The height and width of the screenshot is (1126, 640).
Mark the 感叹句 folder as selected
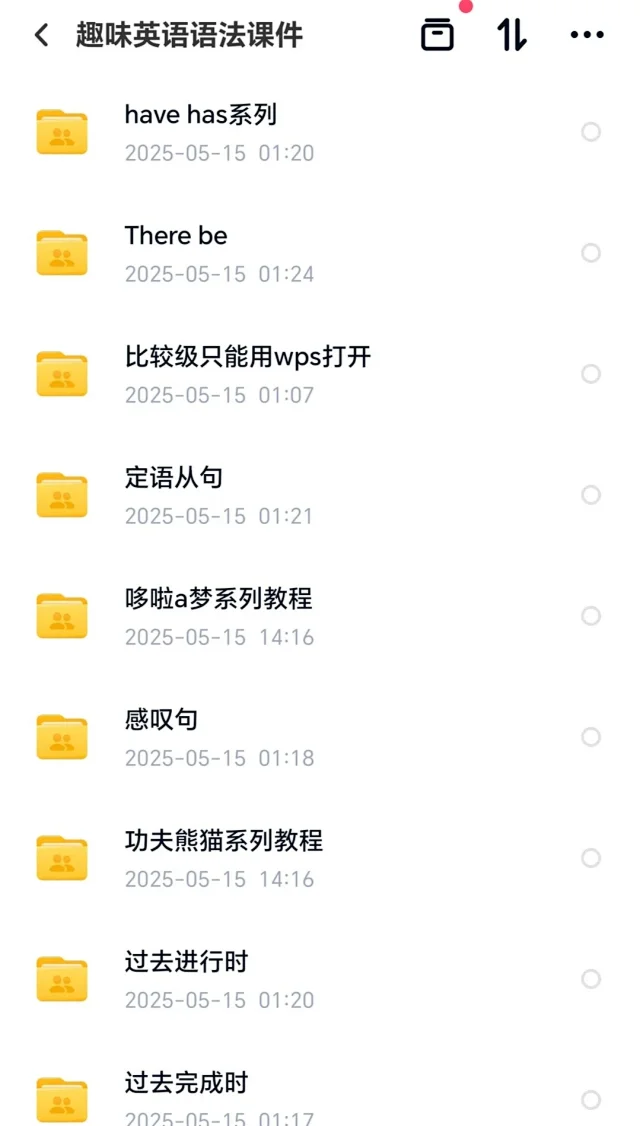click(590, 737)
